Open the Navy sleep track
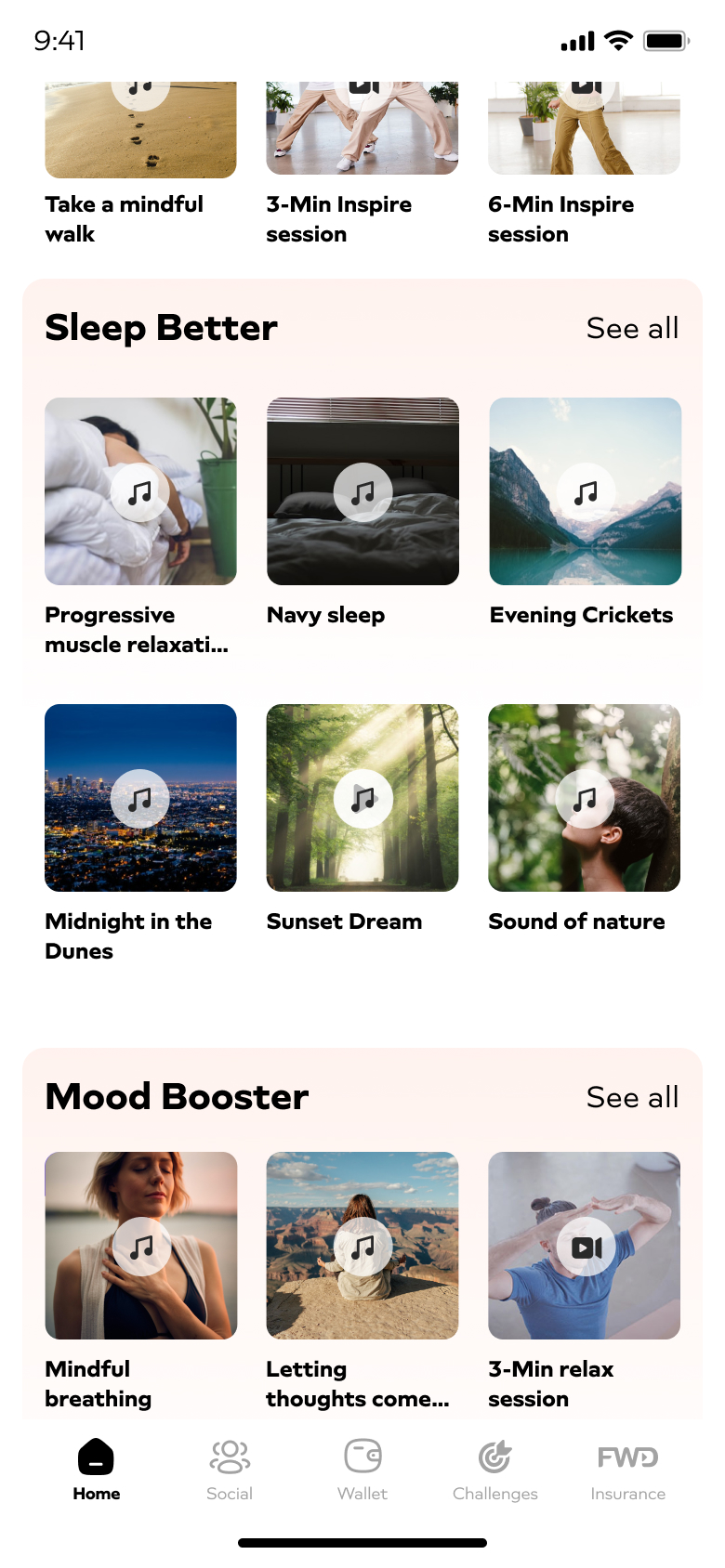This screenshot has height=1568, width=725. tap(362, 491)
